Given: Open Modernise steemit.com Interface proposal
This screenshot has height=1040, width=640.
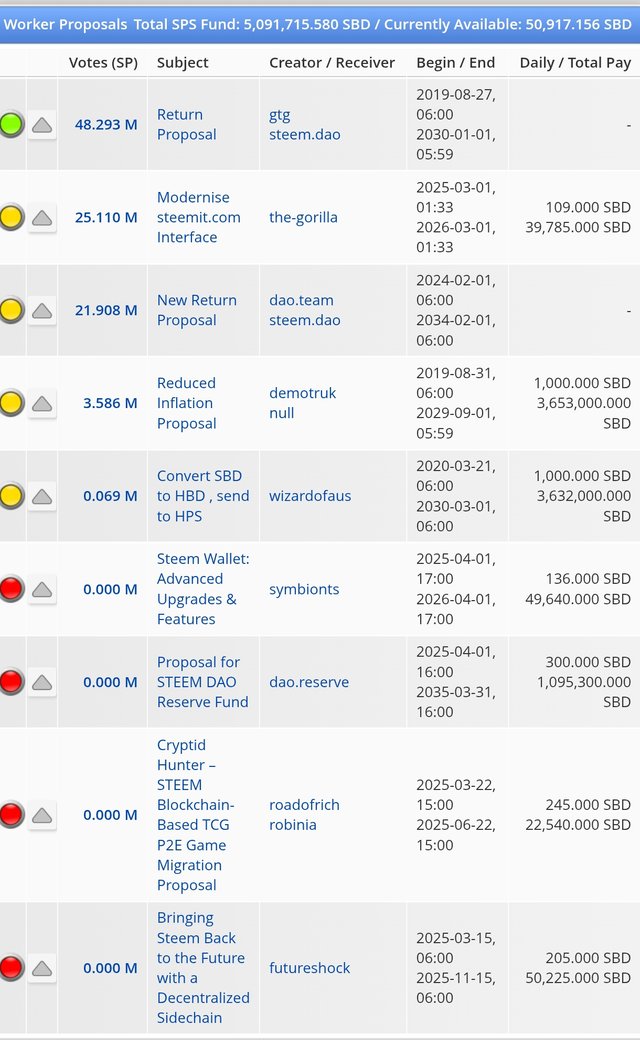Looking at the screenshot, I should [x=198, y=217].
